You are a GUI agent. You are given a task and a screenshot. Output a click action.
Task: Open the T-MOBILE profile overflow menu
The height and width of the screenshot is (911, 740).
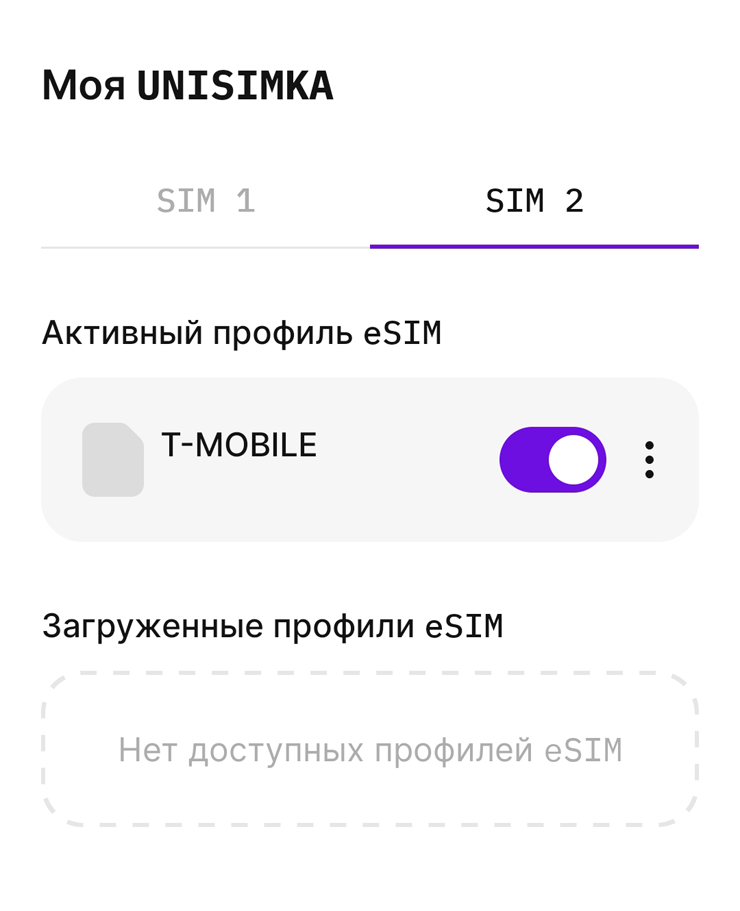click(x=650, y=460)
